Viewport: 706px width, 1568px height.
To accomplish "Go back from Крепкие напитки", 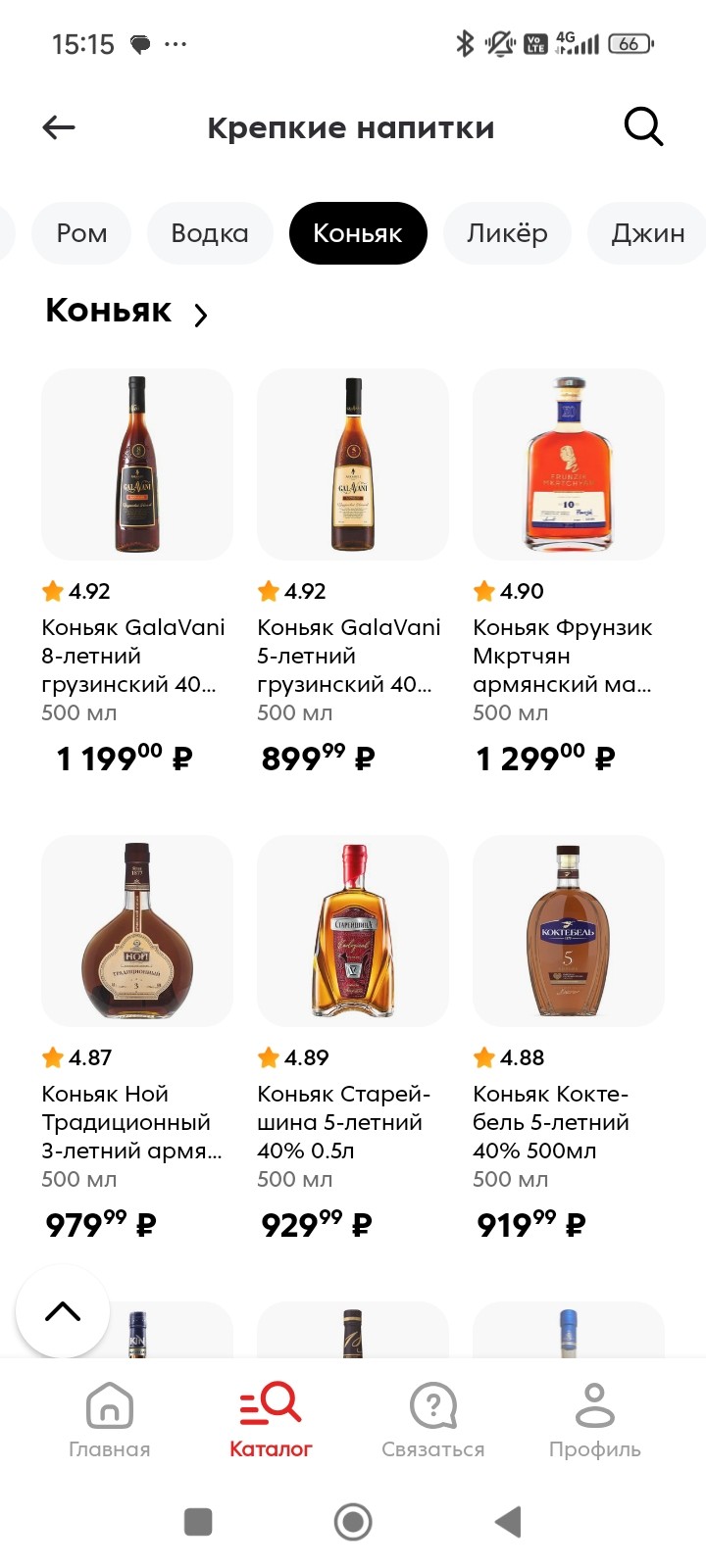I will tap(59, 127).
